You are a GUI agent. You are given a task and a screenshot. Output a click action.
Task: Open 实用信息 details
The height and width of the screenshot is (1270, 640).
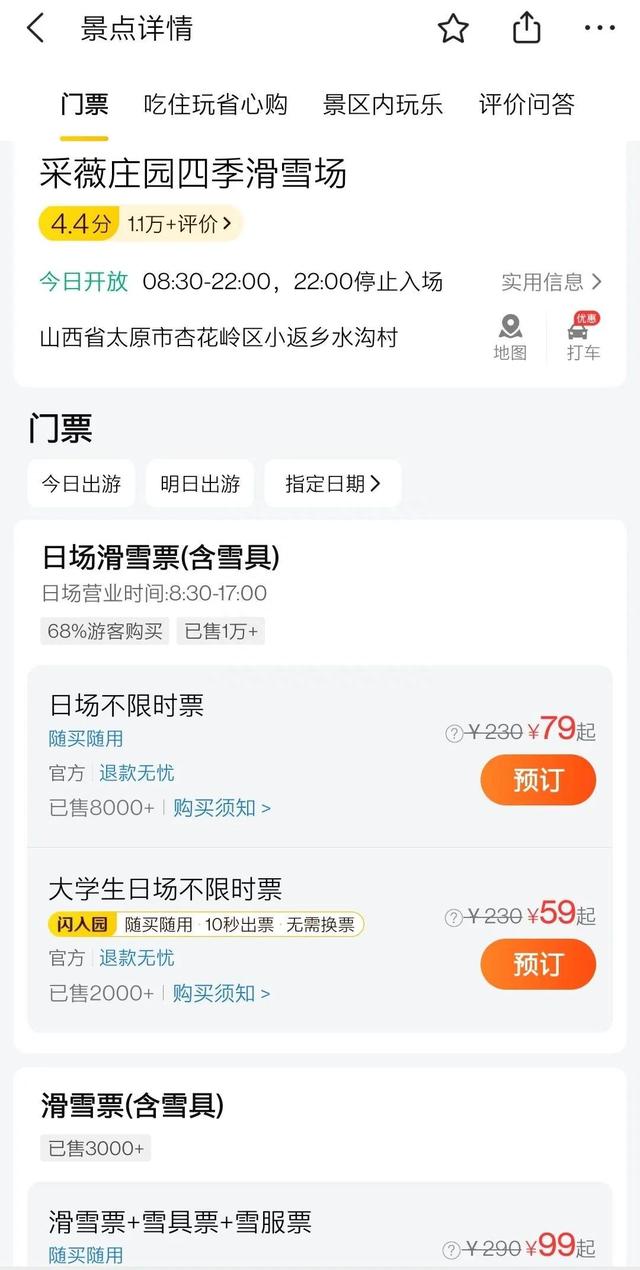551,282
